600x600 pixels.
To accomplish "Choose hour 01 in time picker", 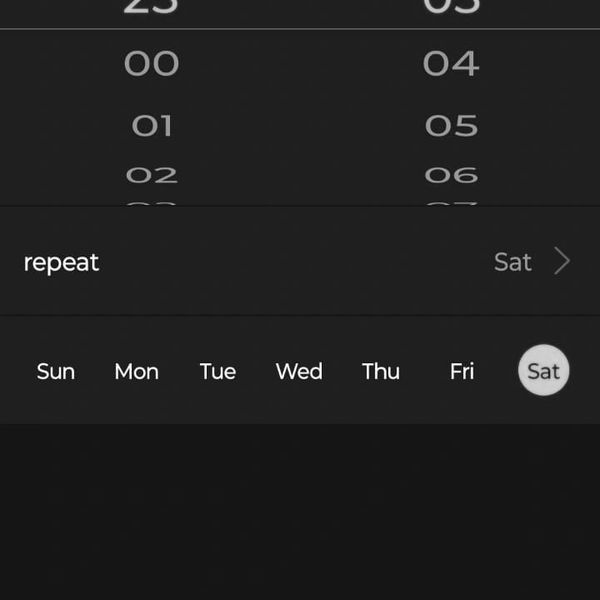I will pyautogui.click(x=152, y=126).
